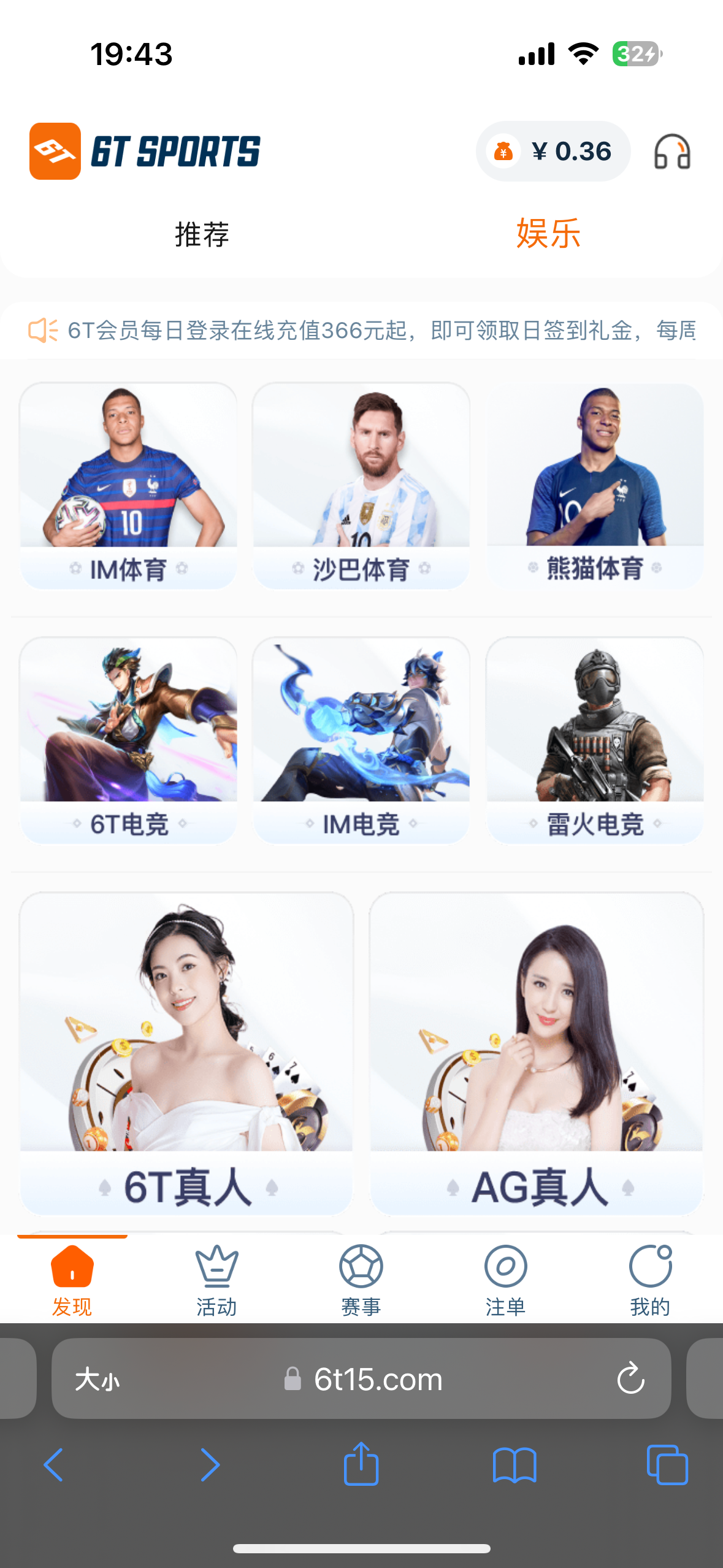Switch to the 推荐 tab
Screen dimensions: 723x1568
pyautogui.click(x=202, y=234)
